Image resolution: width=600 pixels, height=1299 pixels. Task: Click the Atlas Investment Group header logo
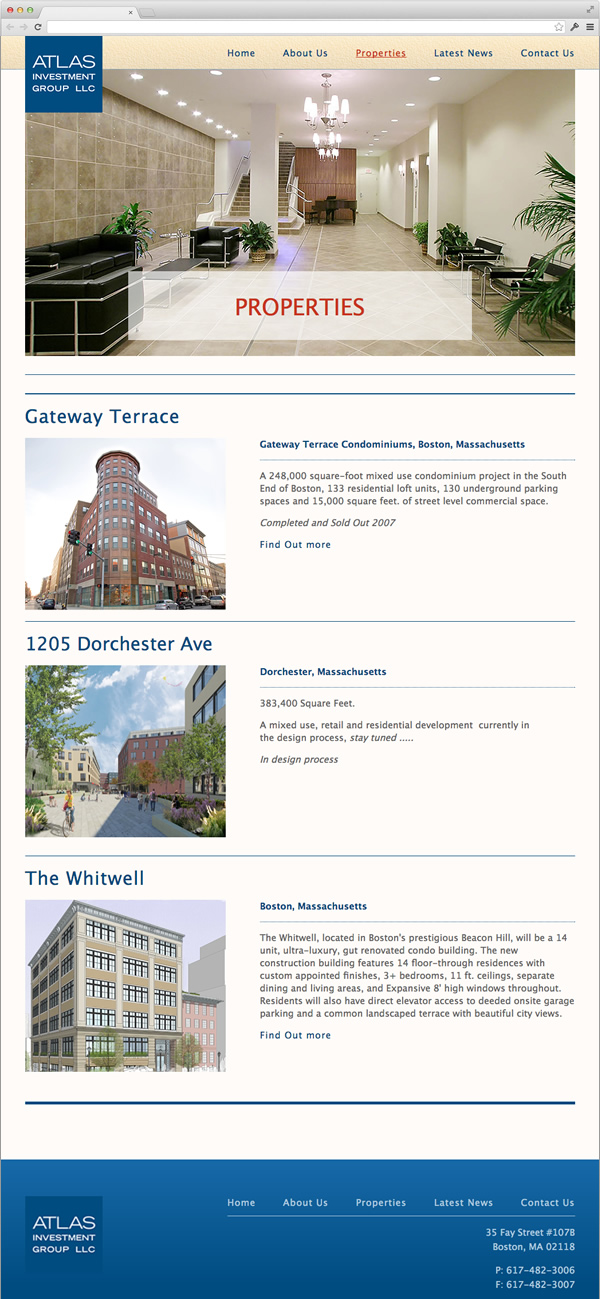pos(64,75)
